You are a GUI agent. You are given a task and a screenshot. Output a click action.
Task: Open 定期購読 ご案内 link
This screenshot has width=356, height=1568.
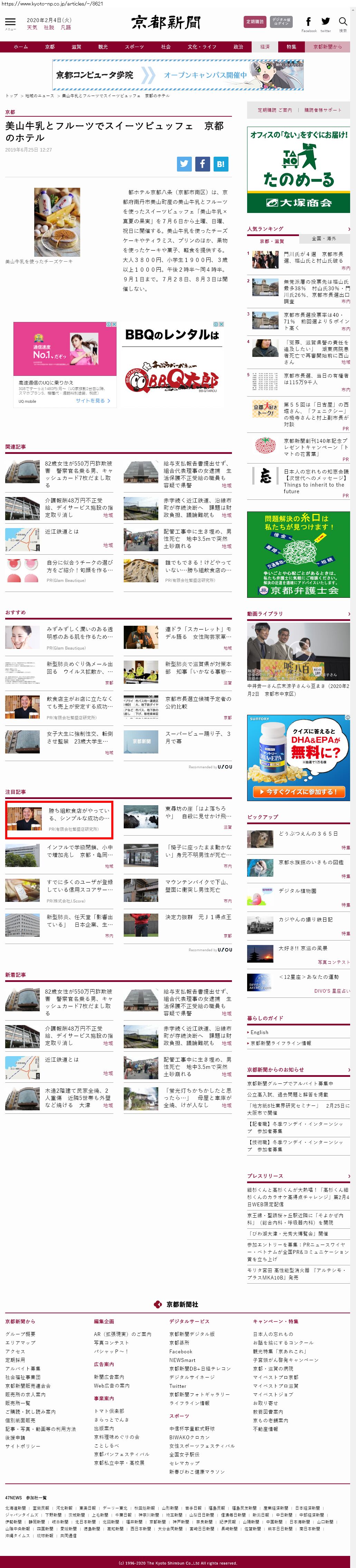pos(274,110)
